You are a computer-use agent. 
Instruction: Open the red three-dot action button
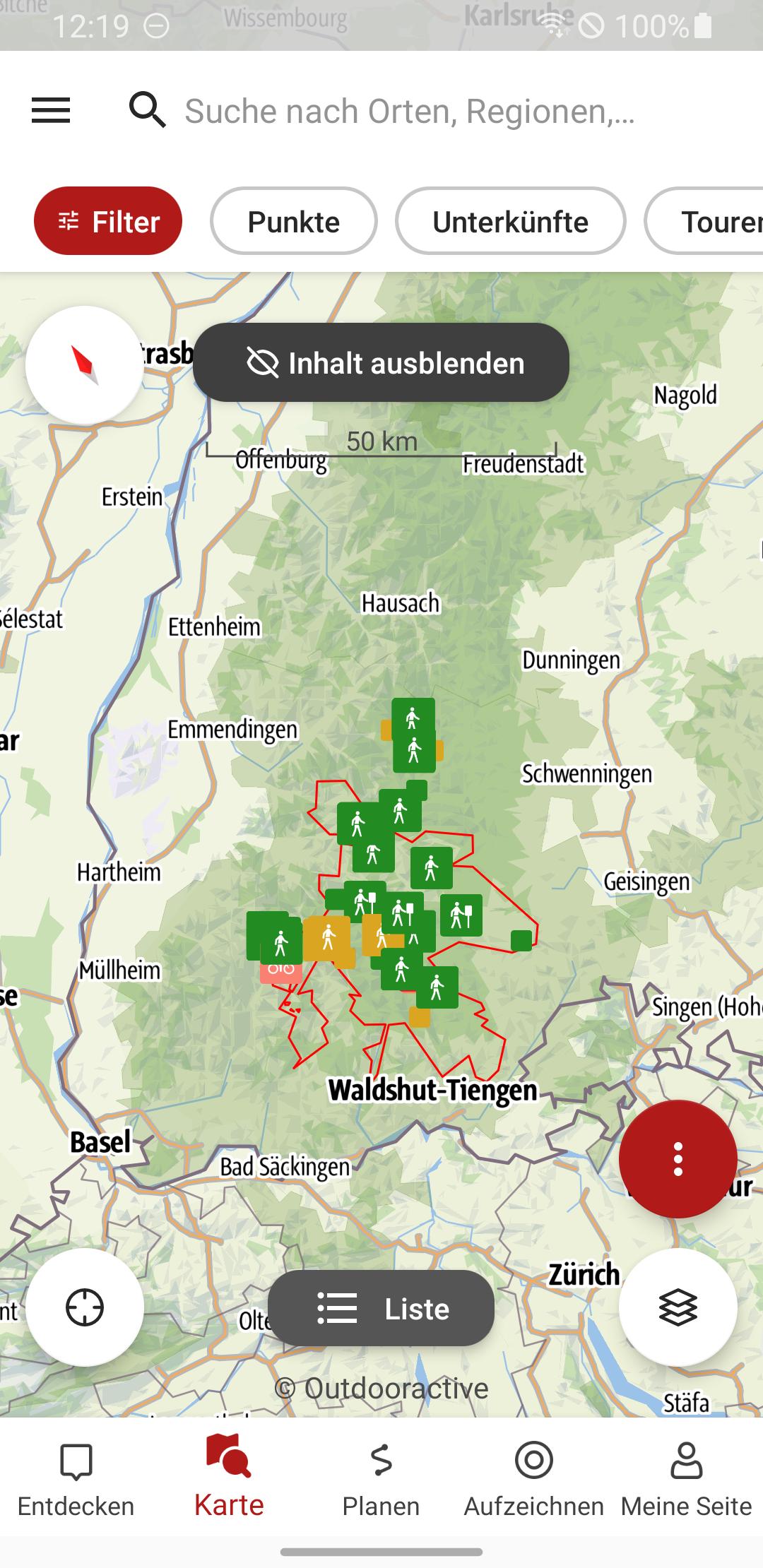click(x=678, y=1159)
